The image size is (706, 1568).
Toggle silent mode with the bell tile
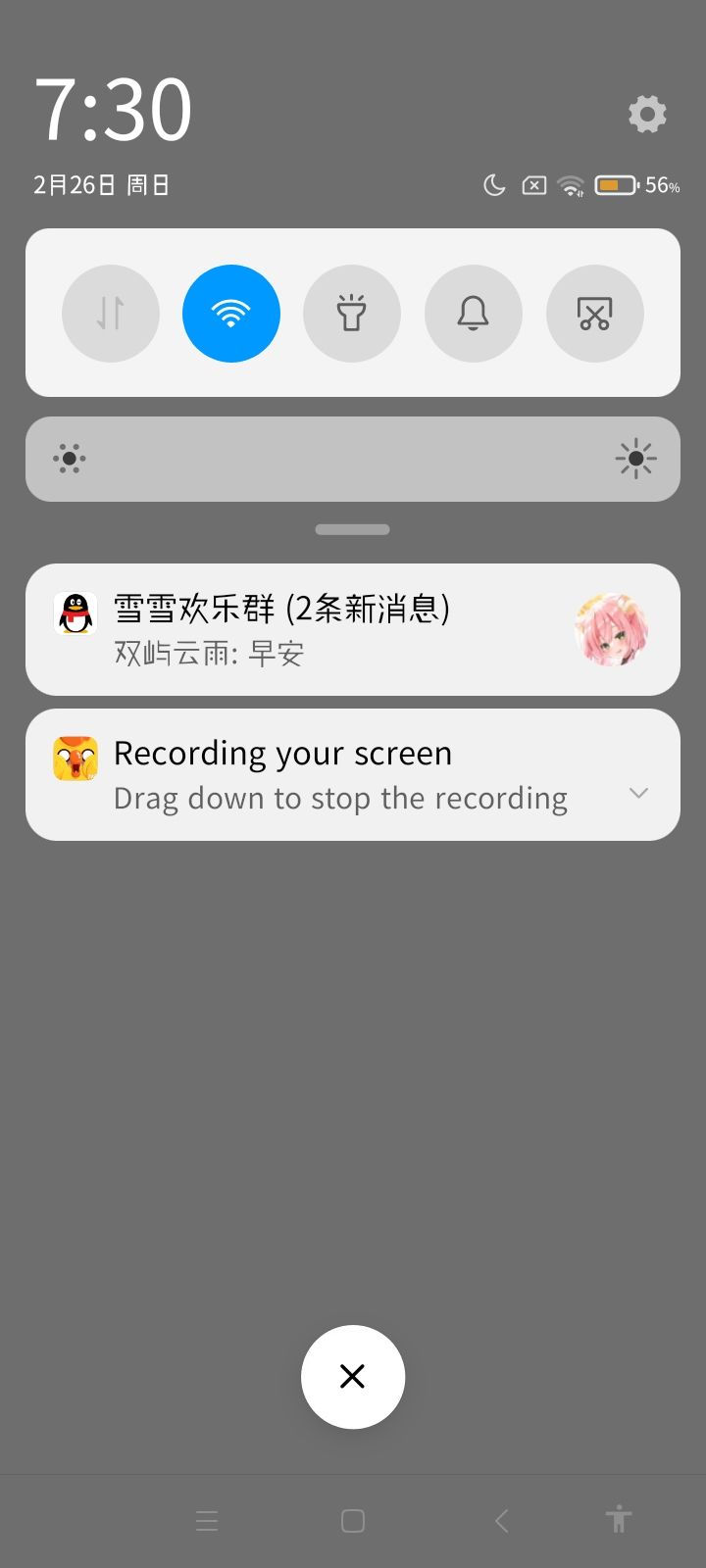click(474, 313)
